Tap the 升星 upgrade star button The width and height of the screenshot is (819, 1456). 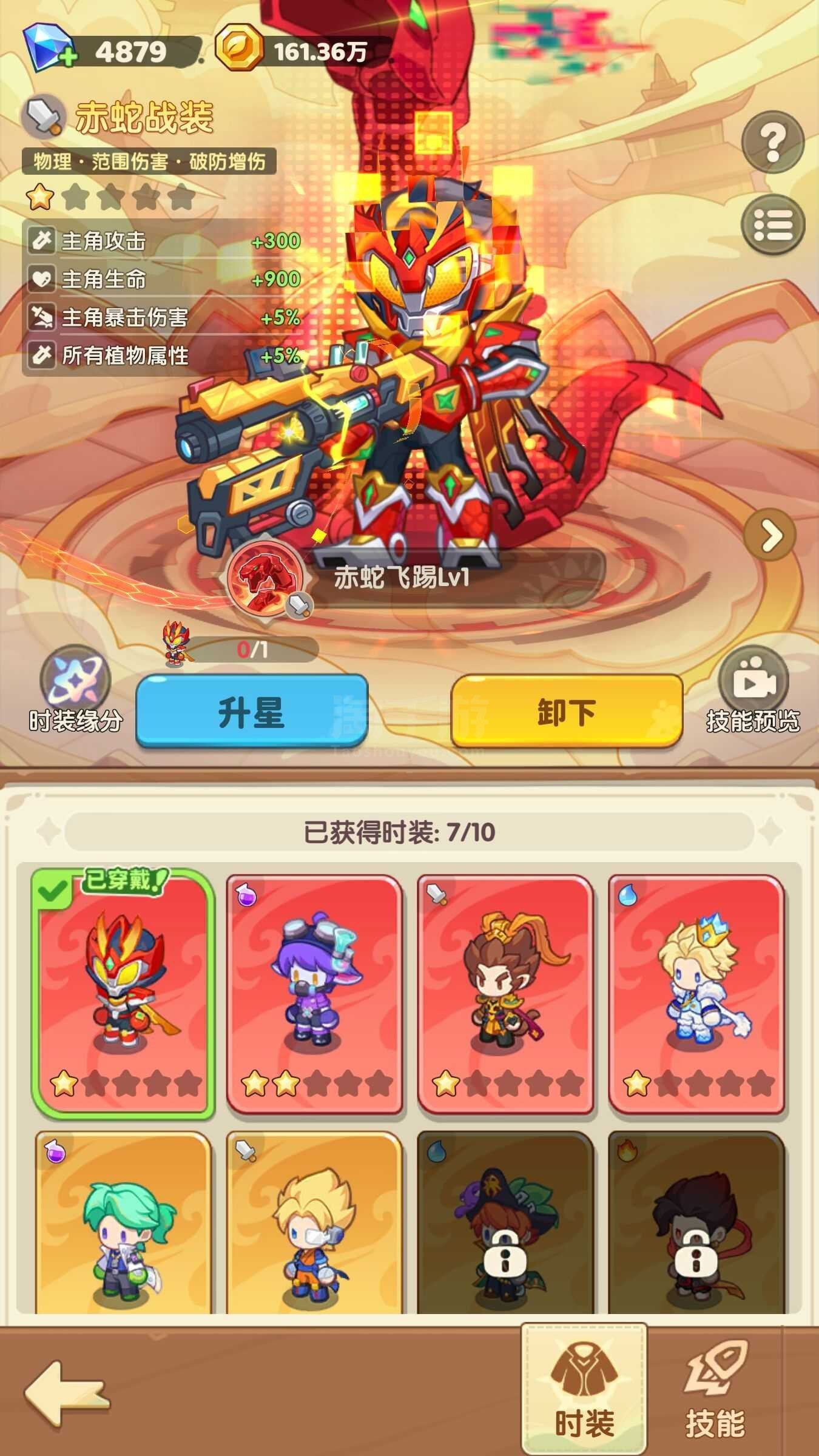[x=252, y=711]
